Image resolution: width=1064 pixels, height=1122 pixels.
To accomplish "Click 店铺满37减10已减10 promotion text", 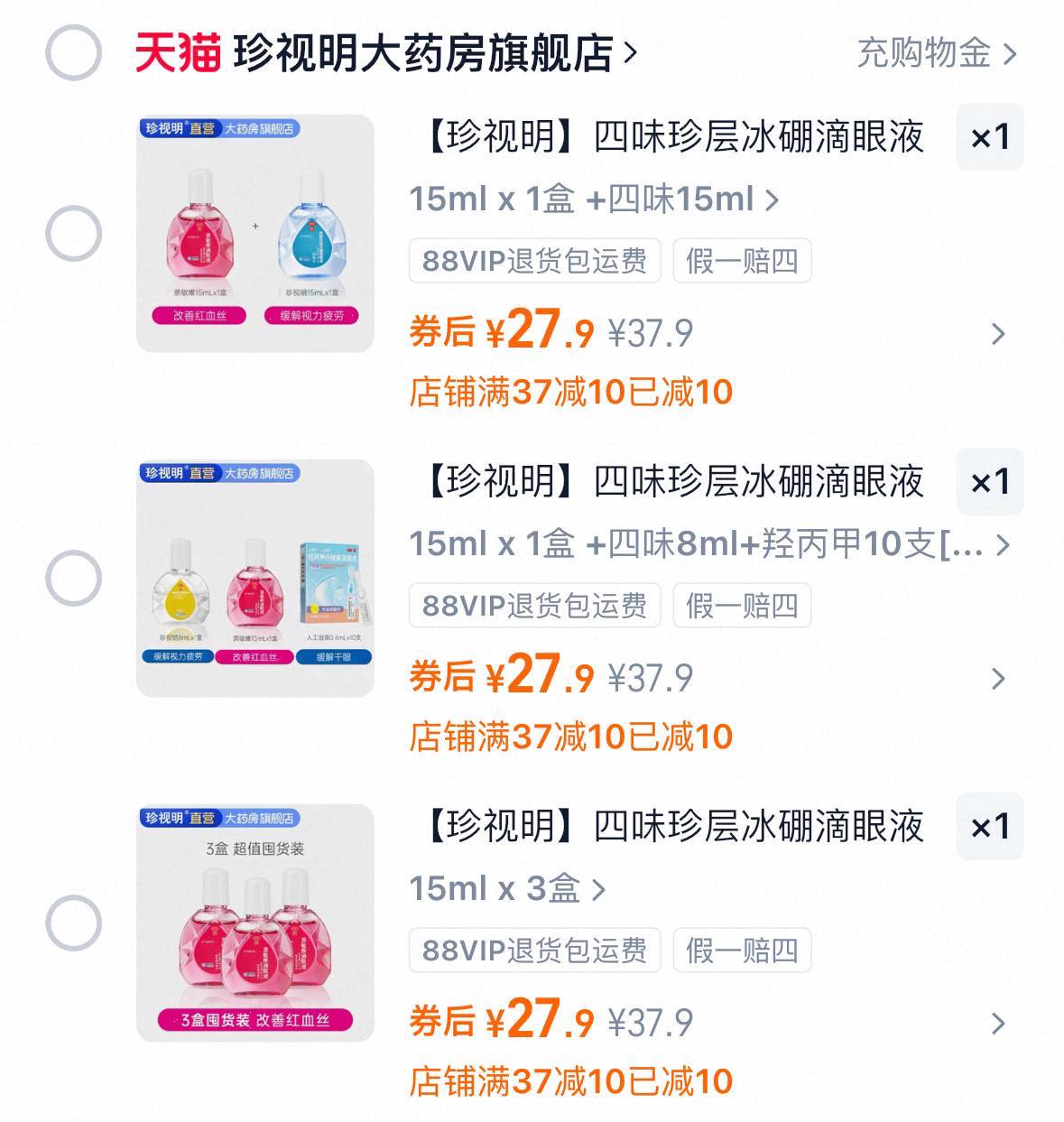I will 572,392.
